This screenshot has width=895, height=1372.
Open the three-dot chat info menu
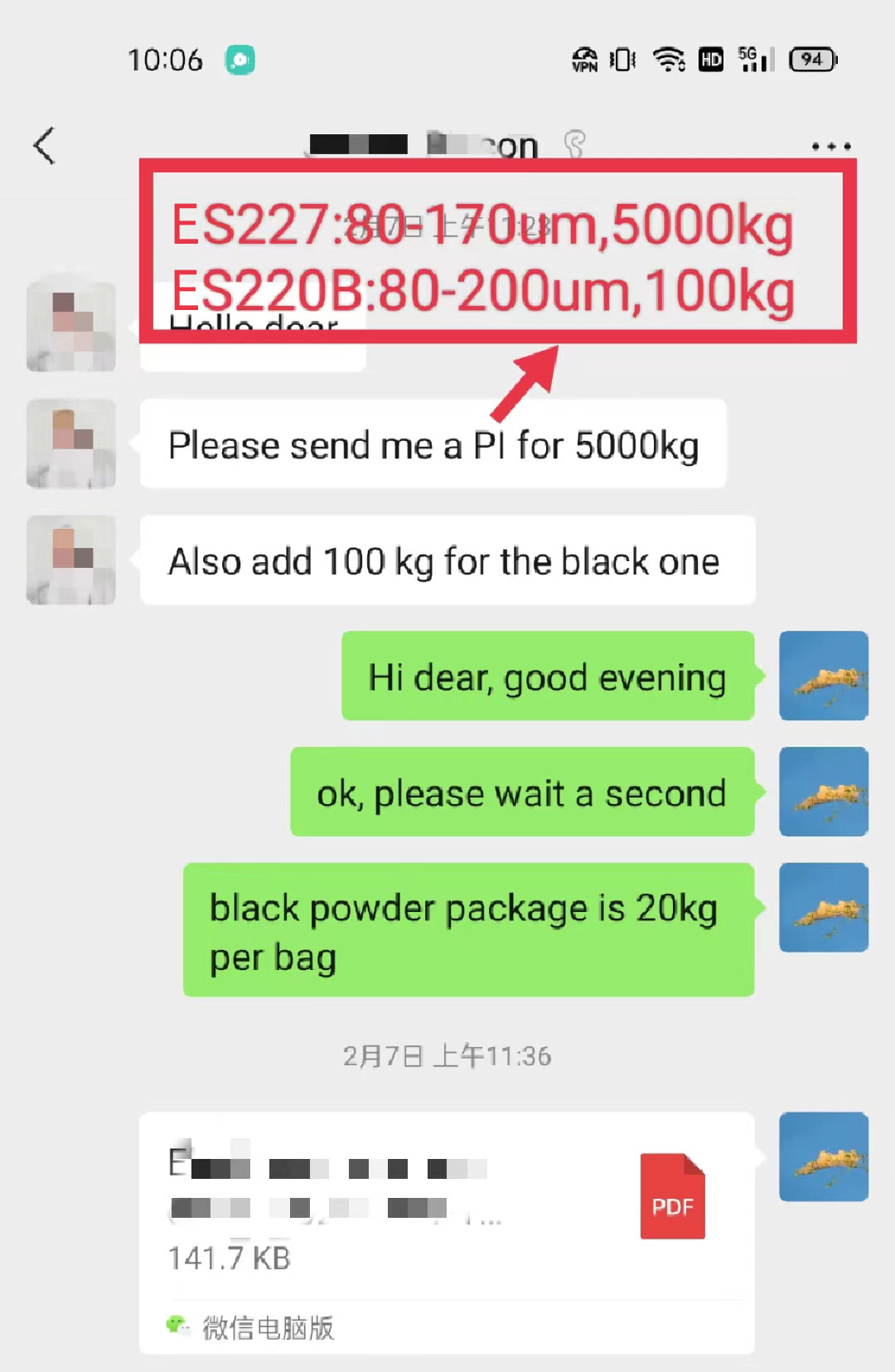coord(830,147)
